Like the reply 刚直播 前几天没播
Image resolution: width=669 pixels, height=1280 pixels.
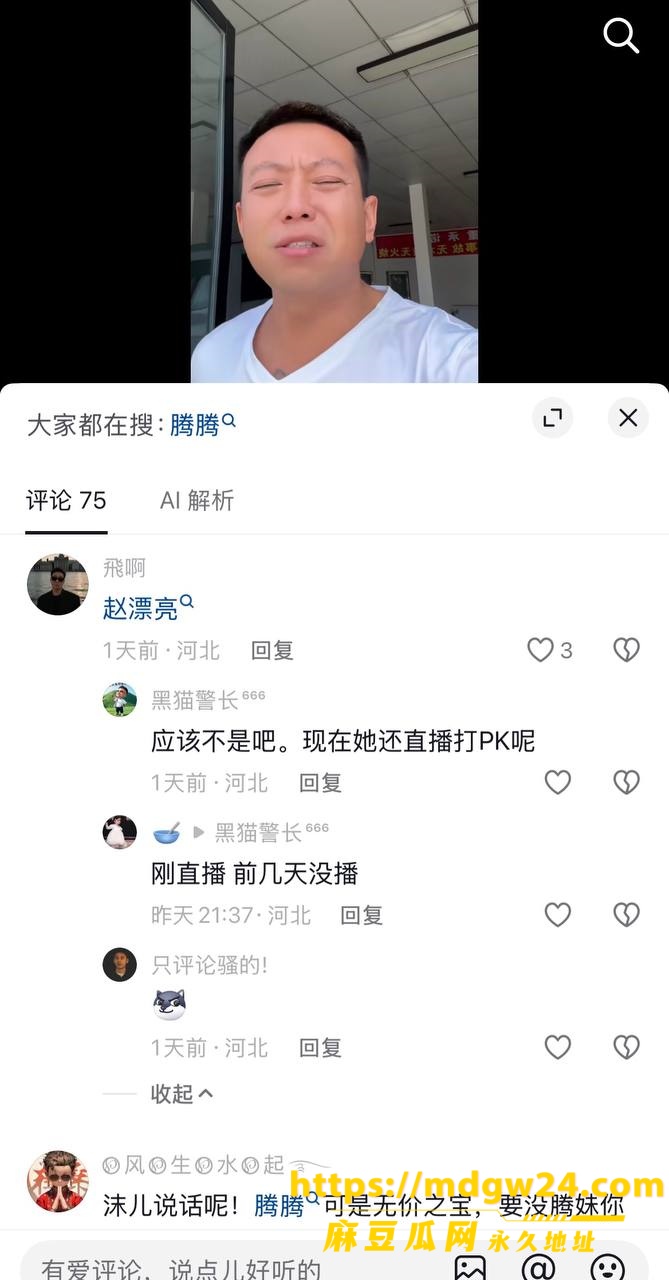pyautogui.click(x=557, y=914)
